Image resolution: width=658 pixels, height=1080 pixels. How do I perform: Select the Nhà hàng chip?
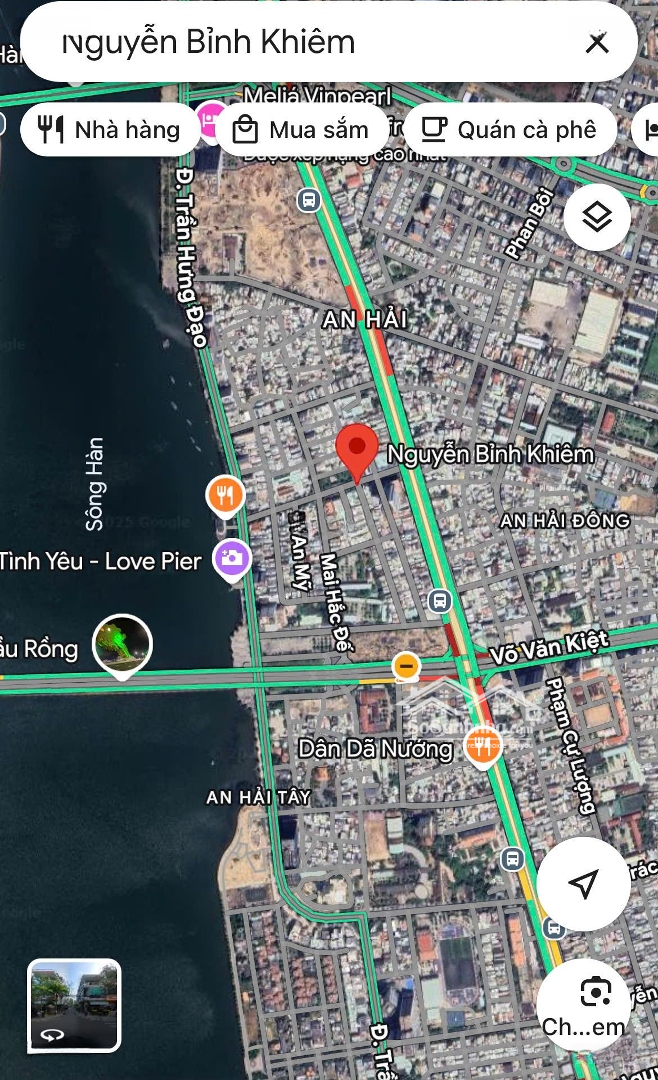[x=109, y=129]
